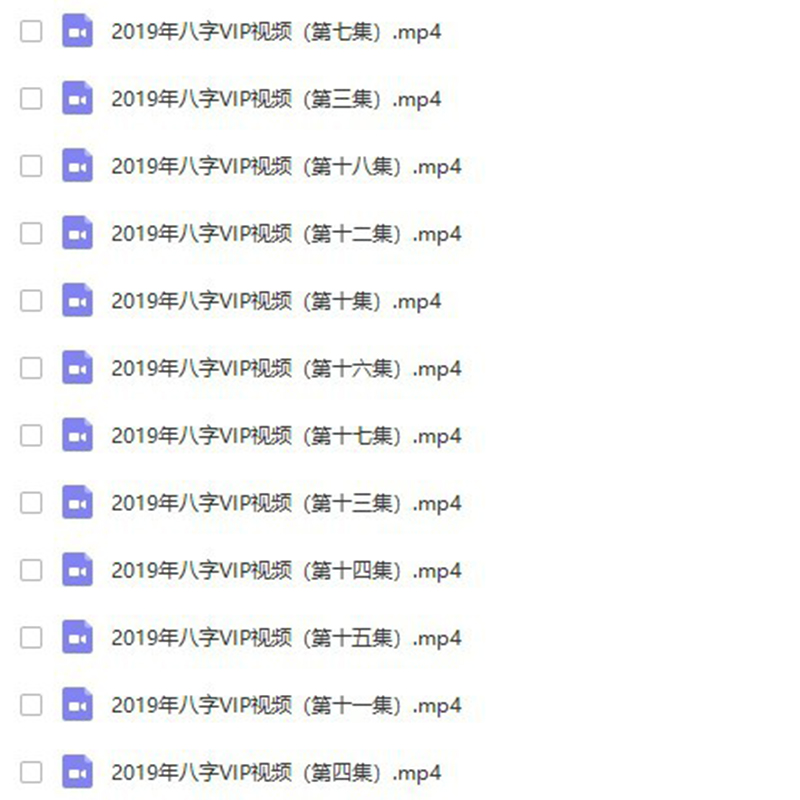This screenshot has width=800, height=800.
Task: Open 2019年八字VIP视频（第十八集）.mp4
Action: point(285,167)
